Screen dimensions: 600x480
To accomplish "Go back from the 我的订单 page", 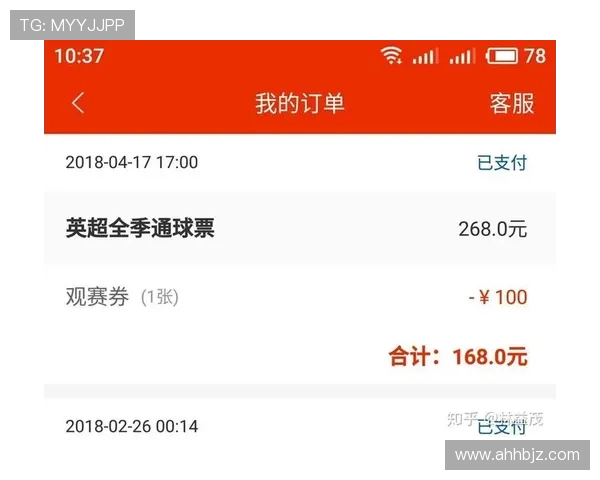I will (x=78, y=103).
